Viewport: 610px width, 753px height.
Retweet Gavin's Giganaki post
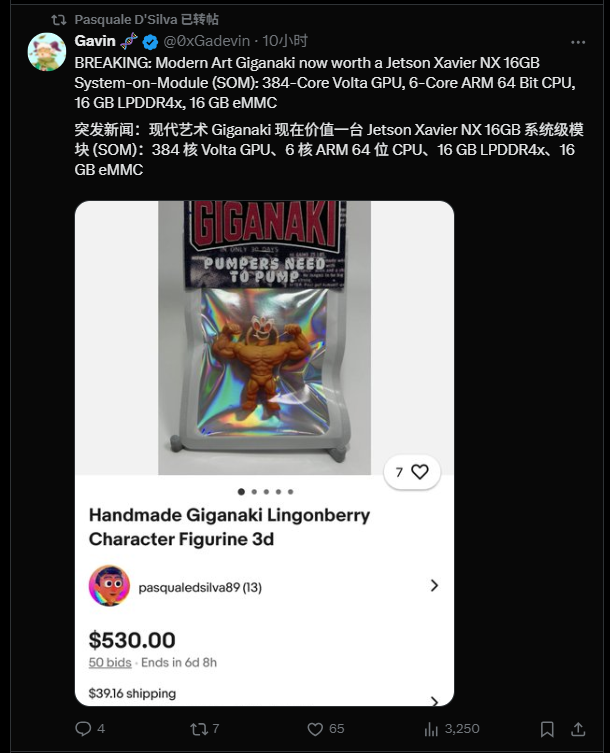click(199, 729)
